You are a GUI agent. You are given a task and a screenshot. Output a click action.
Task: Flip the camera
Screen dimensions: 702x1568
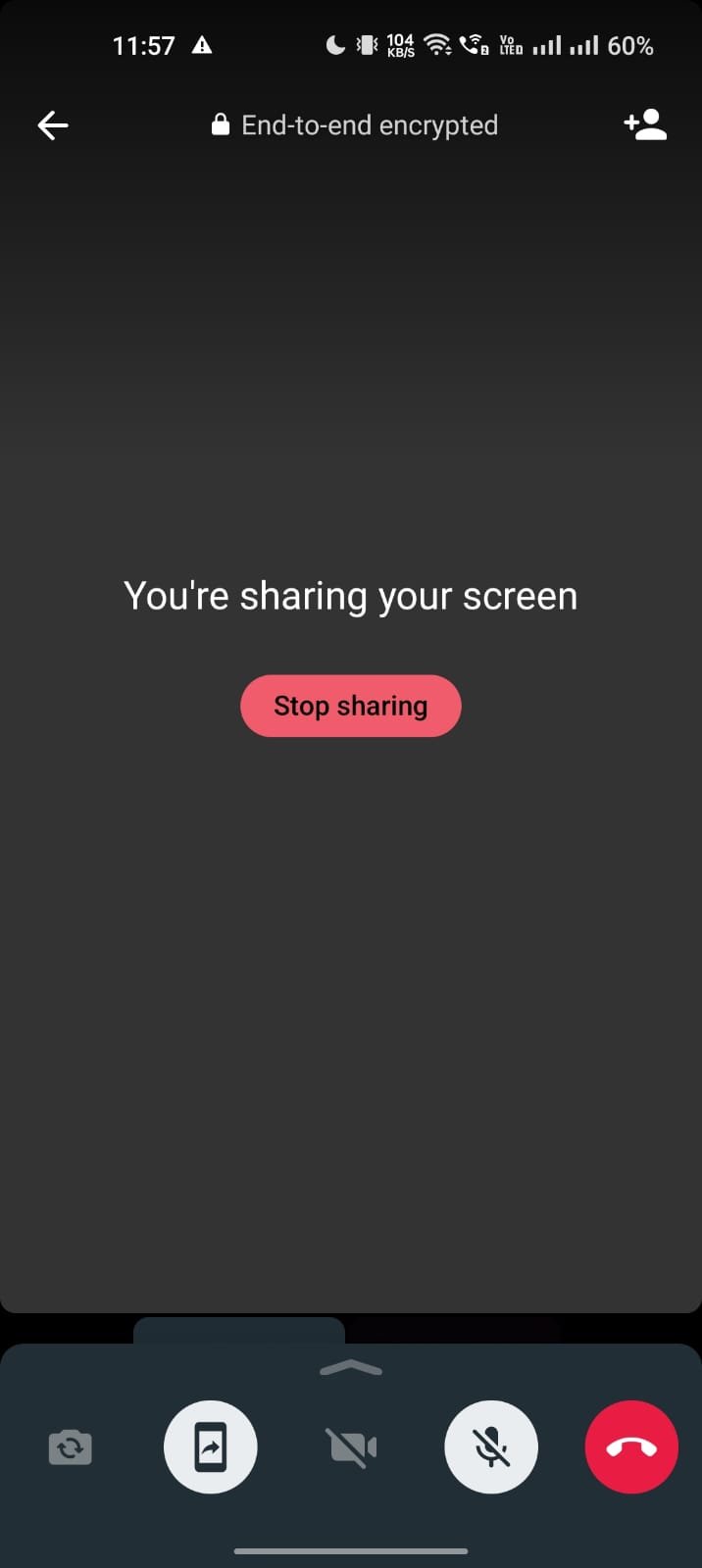[x=70, y=1447]
